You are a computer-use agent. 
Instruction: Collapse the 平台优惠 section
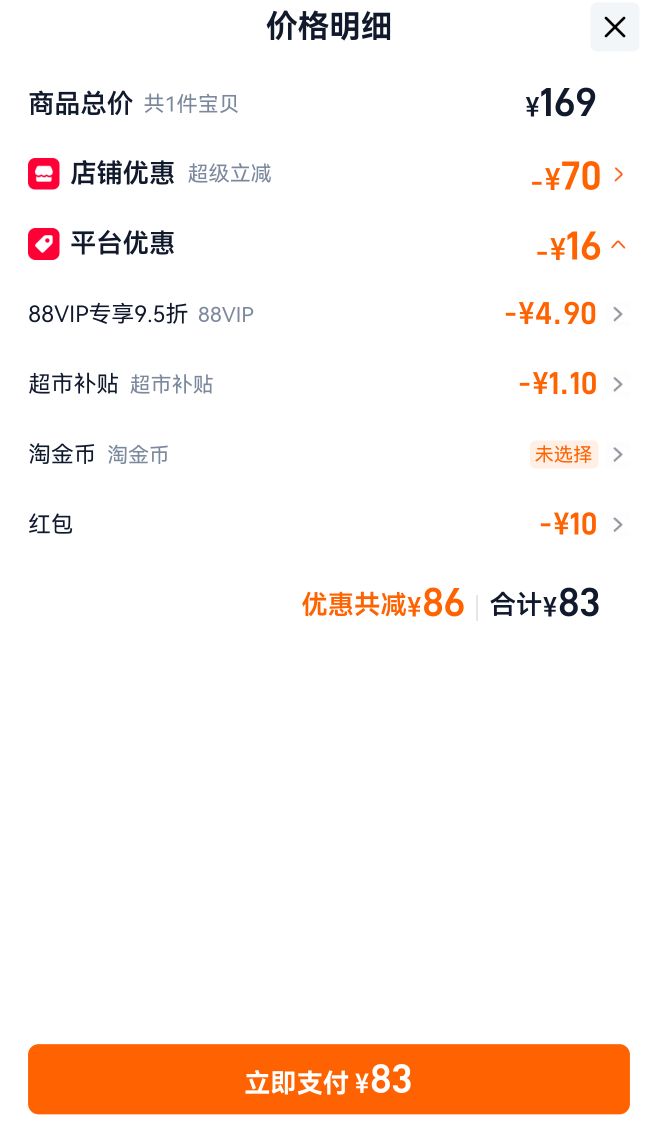[328, 244]
